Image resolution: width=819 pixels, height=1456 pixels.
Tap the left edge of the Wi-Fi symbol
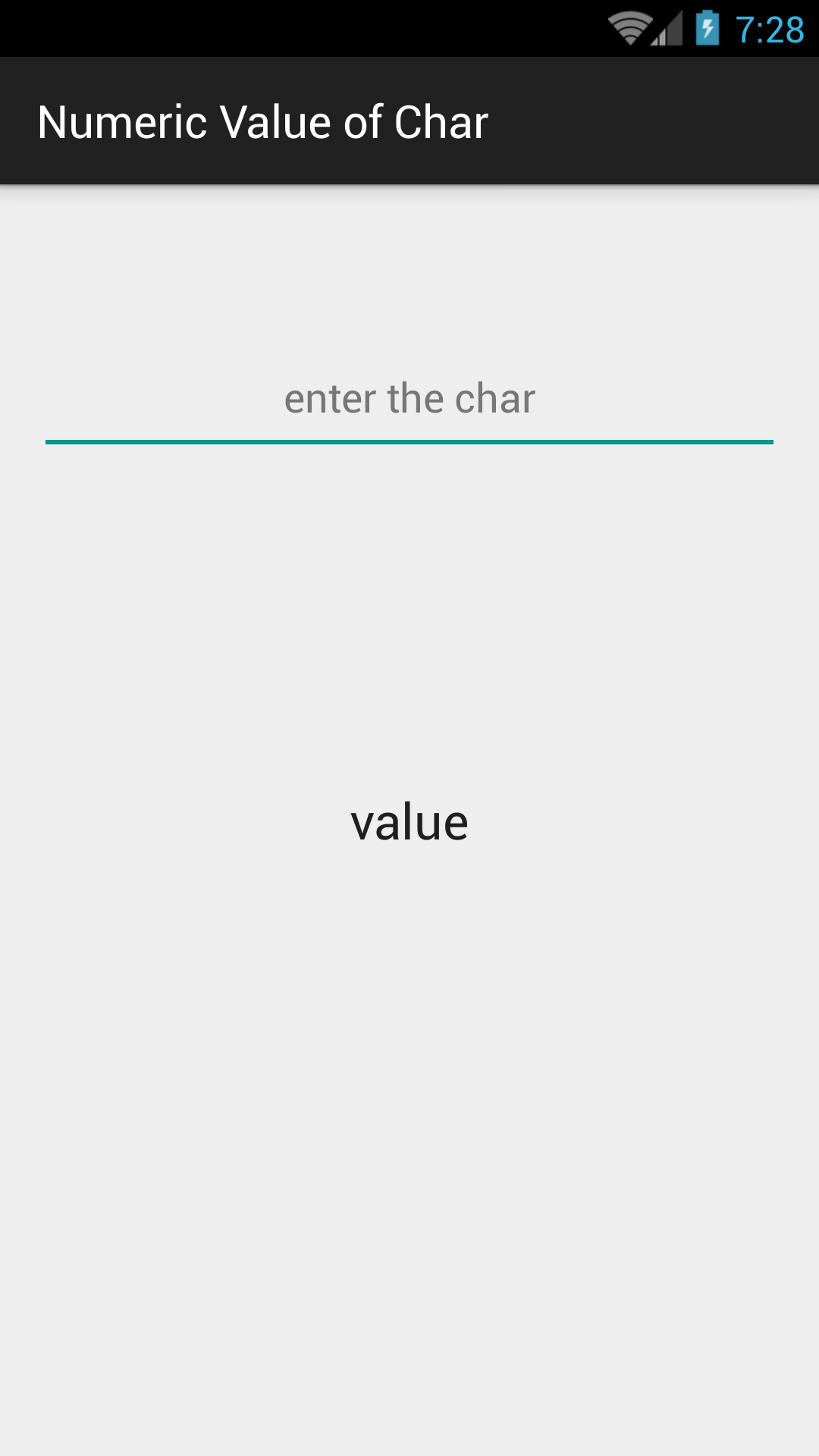[x=610, y=30]
